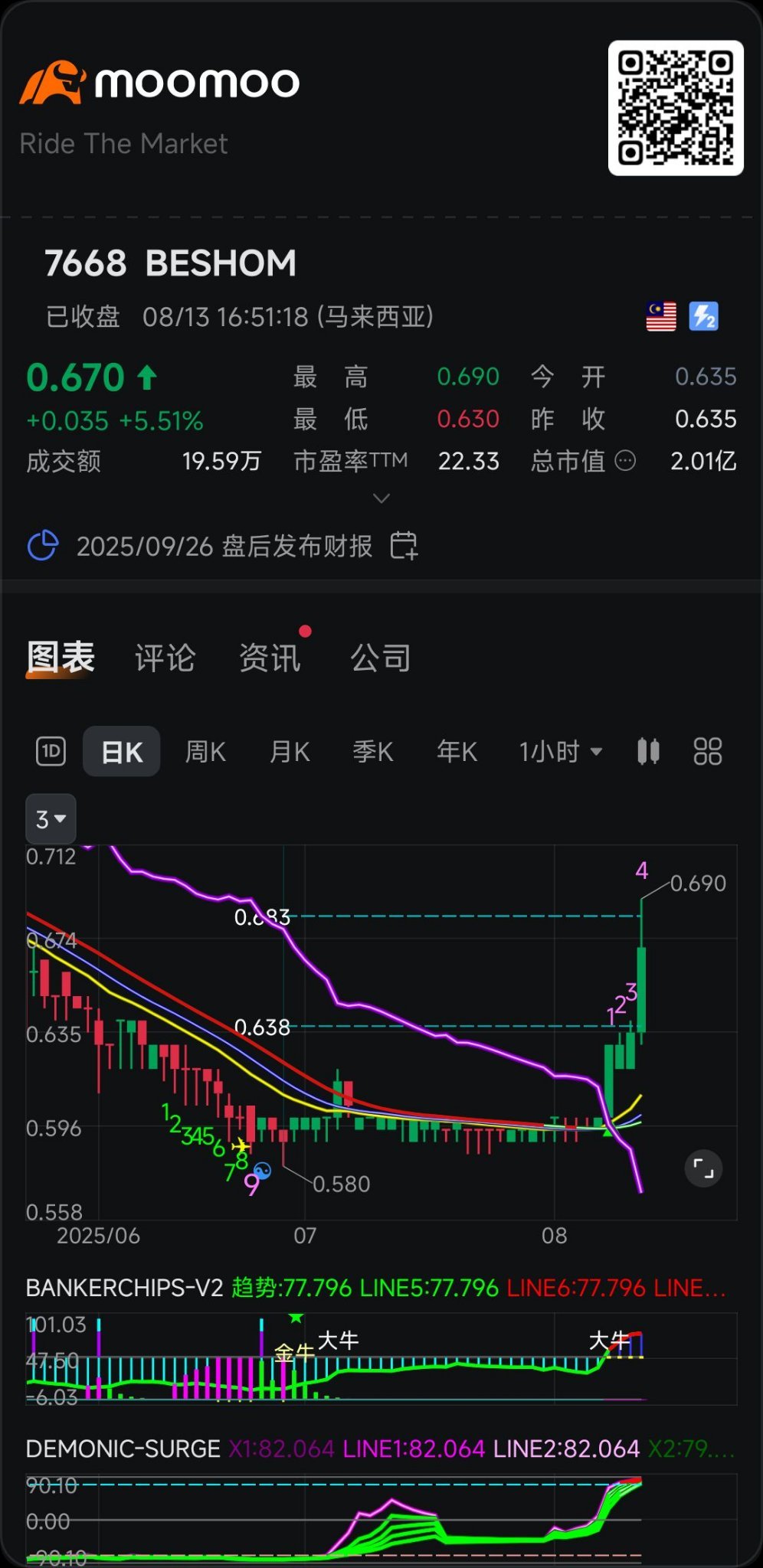Expand more quote details chevron
The image size is (763, 1568).
pos(381,498)
